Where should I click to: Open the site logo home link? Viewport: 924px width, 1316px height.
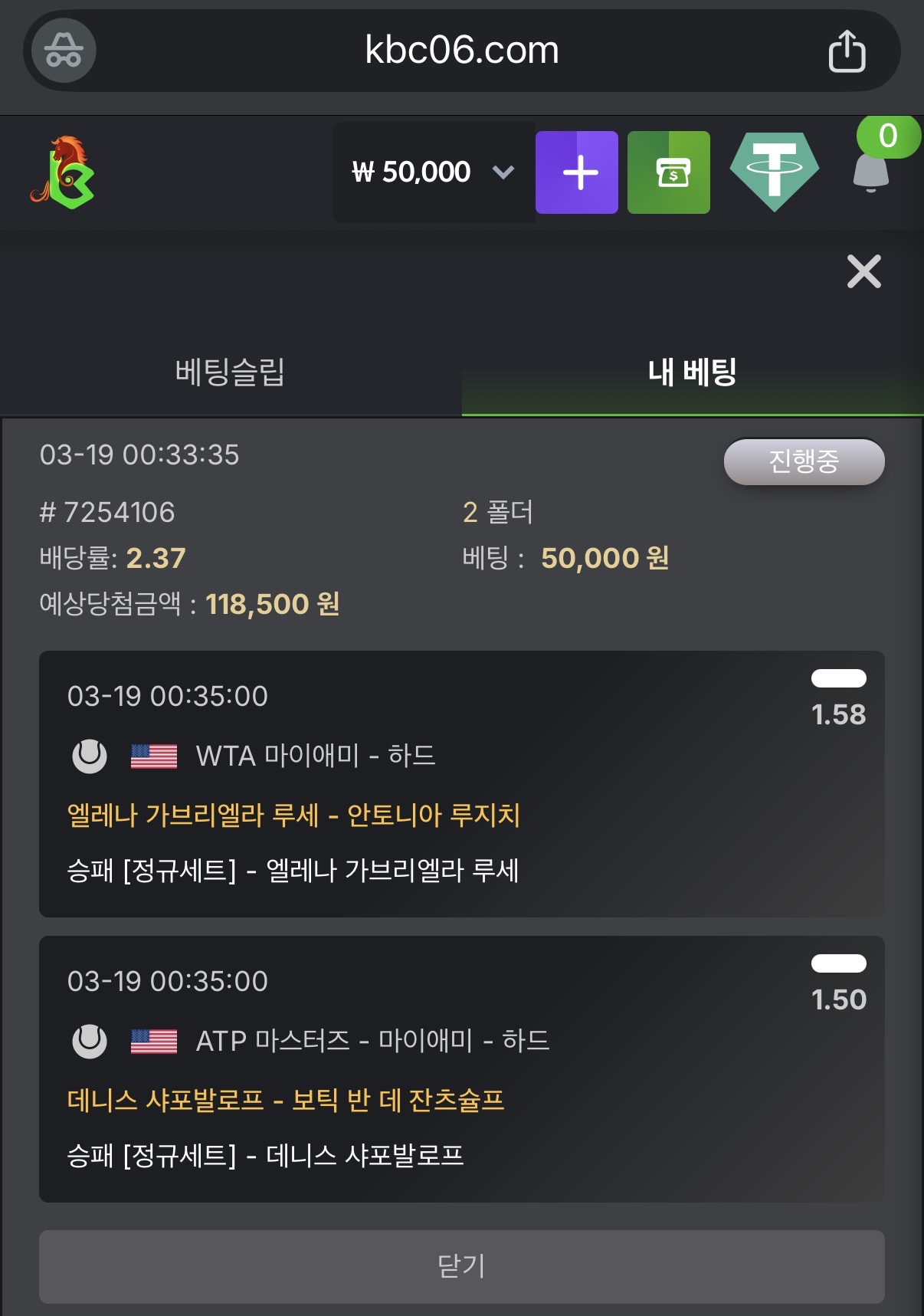tap(64, 173)
